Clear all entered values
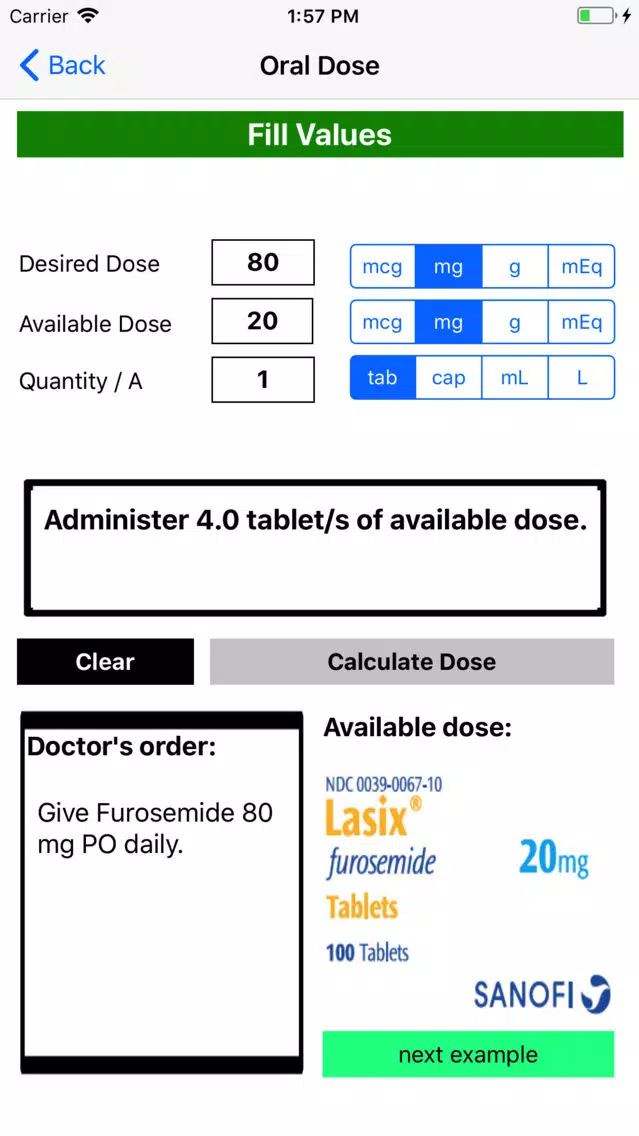 (x=106, y=661)
